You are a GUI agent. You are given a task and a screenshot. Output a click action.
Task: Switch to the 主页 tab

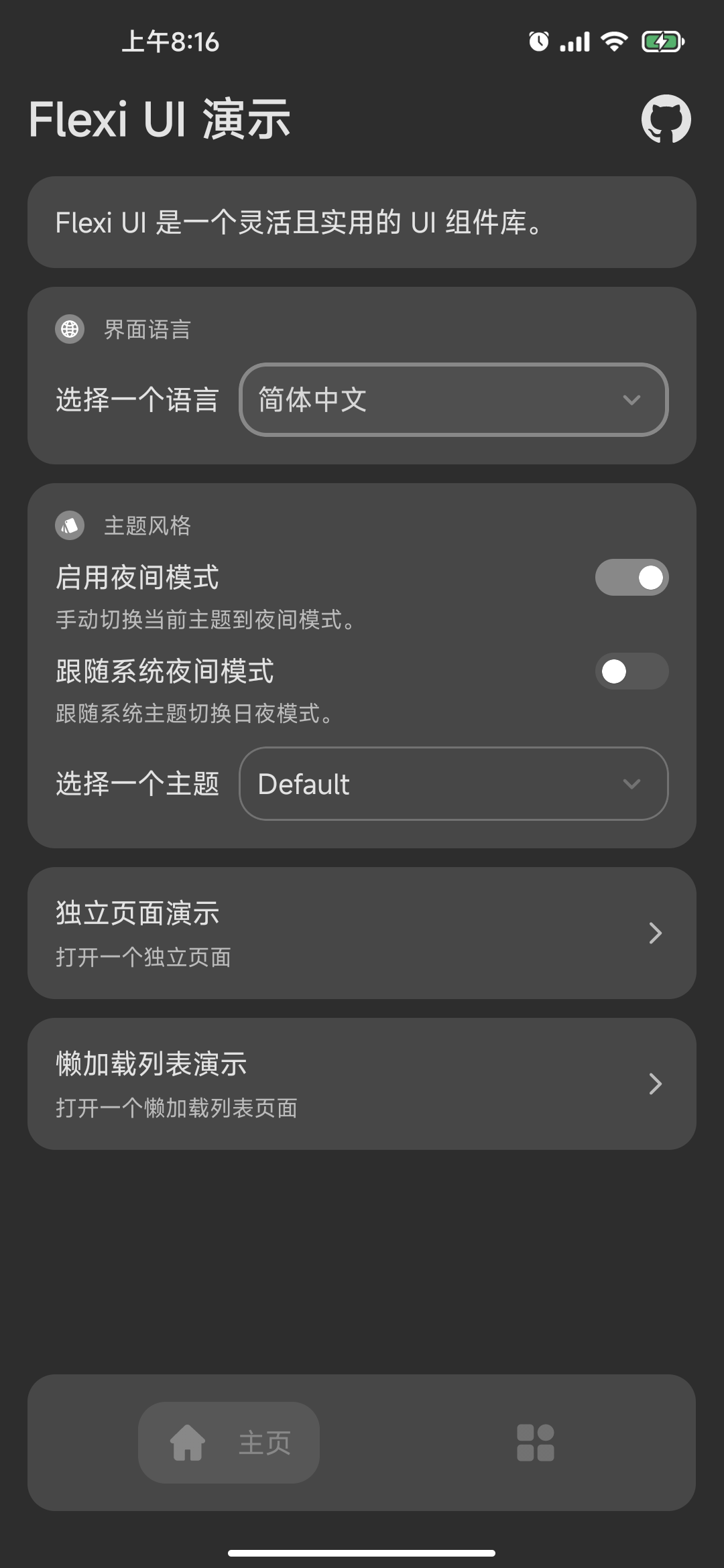(229, 1442)
